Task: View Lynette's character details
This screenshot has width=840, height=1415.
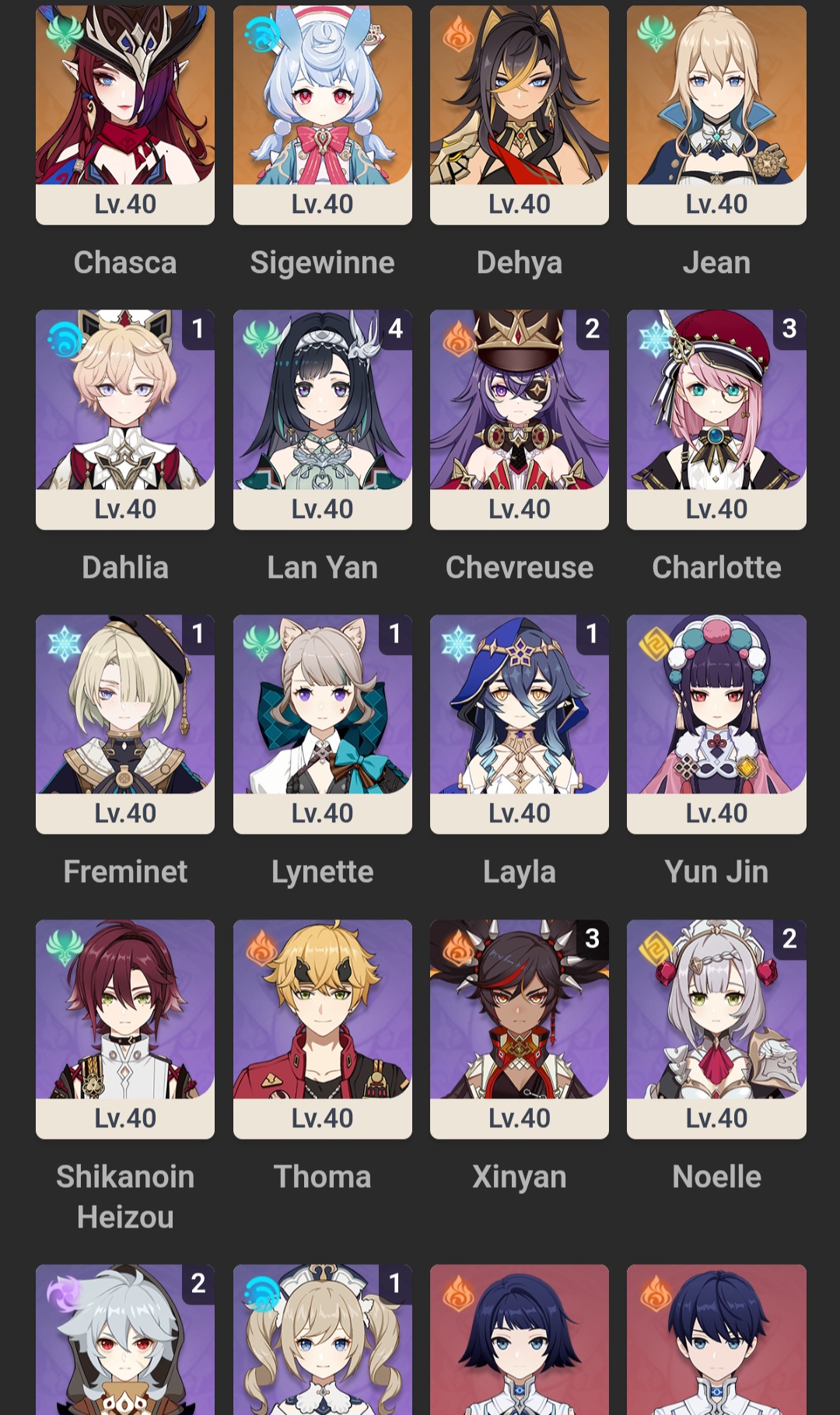Action: tap(322, 723)
